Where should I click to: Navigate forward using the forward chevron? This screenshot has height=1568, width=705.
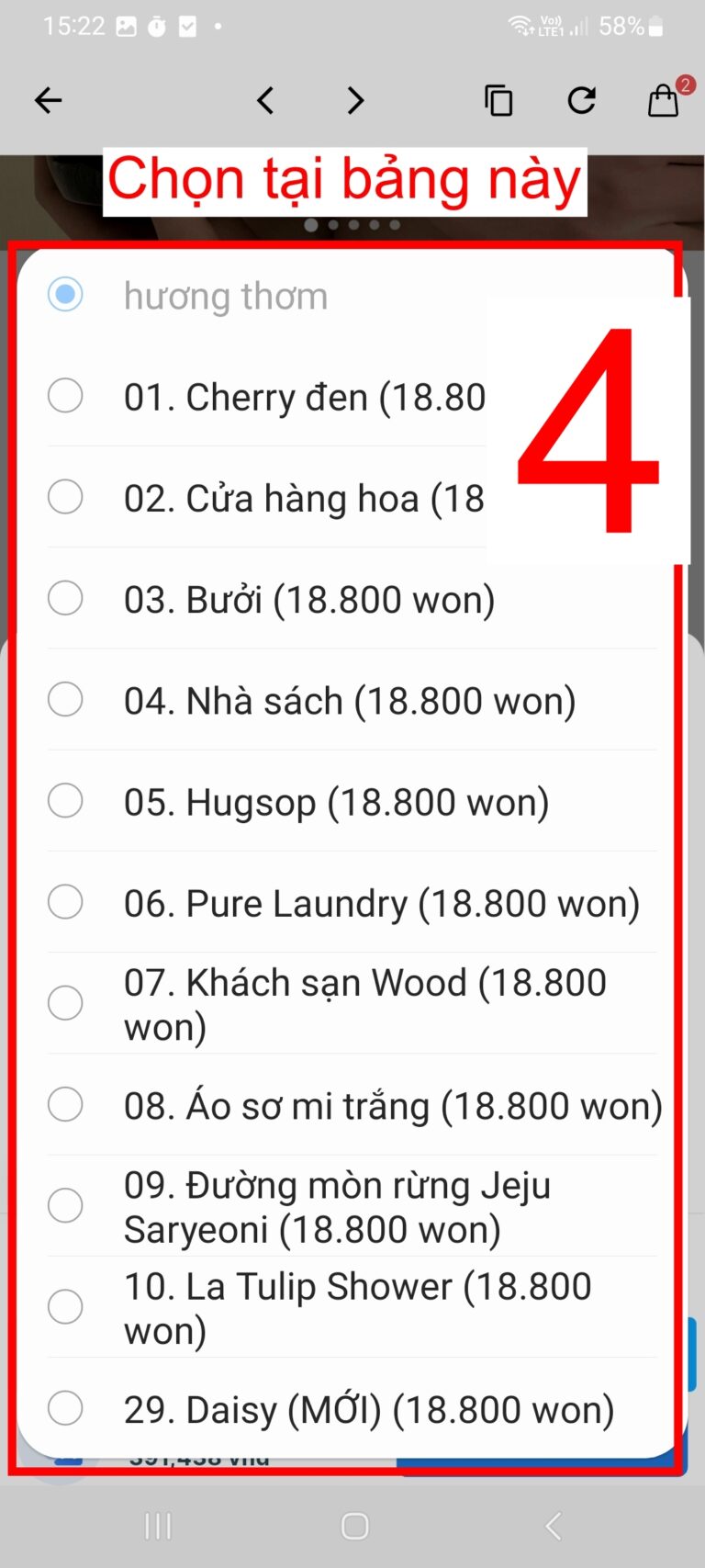pos(354,100)
